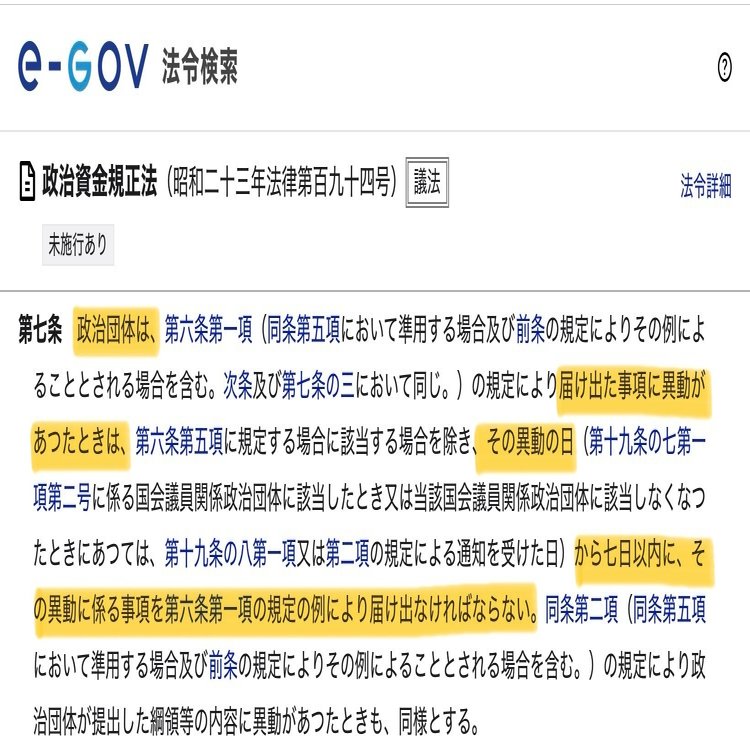Viewport: 750px width, 750px height.
Task: Tap the 未施行あり chip
Action: pyautogui.click(x=78, y=244)
